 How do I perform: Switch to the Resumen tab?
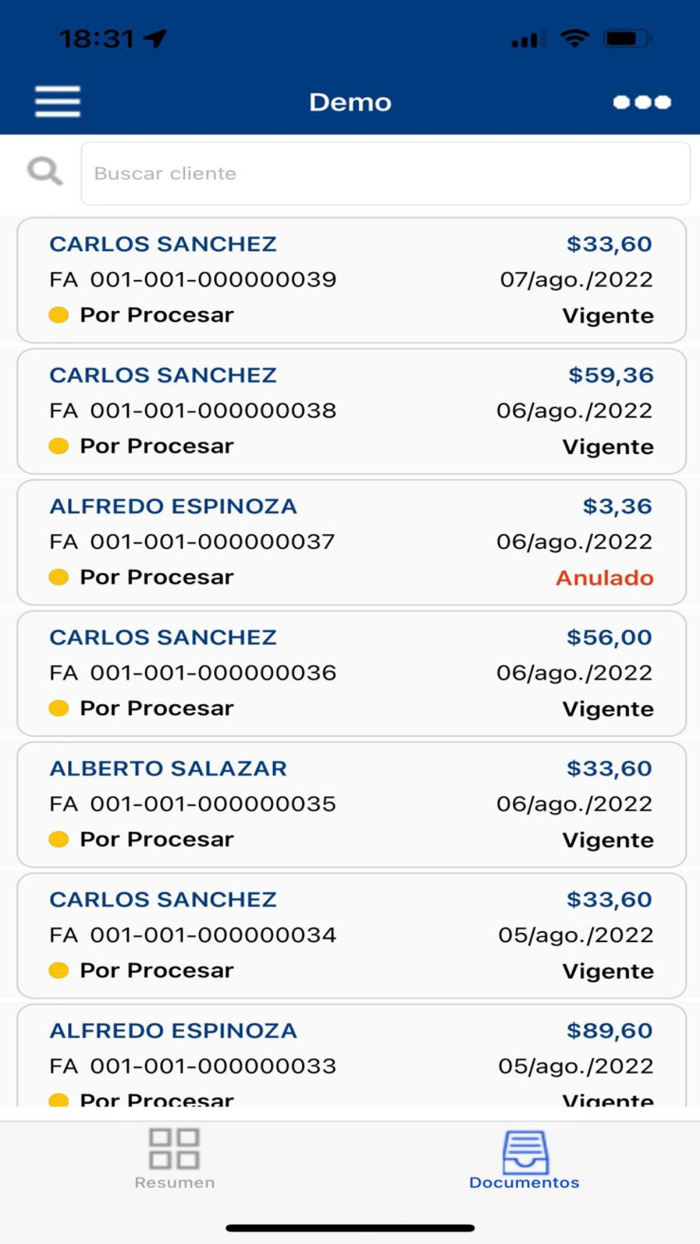pos(174,1160)
